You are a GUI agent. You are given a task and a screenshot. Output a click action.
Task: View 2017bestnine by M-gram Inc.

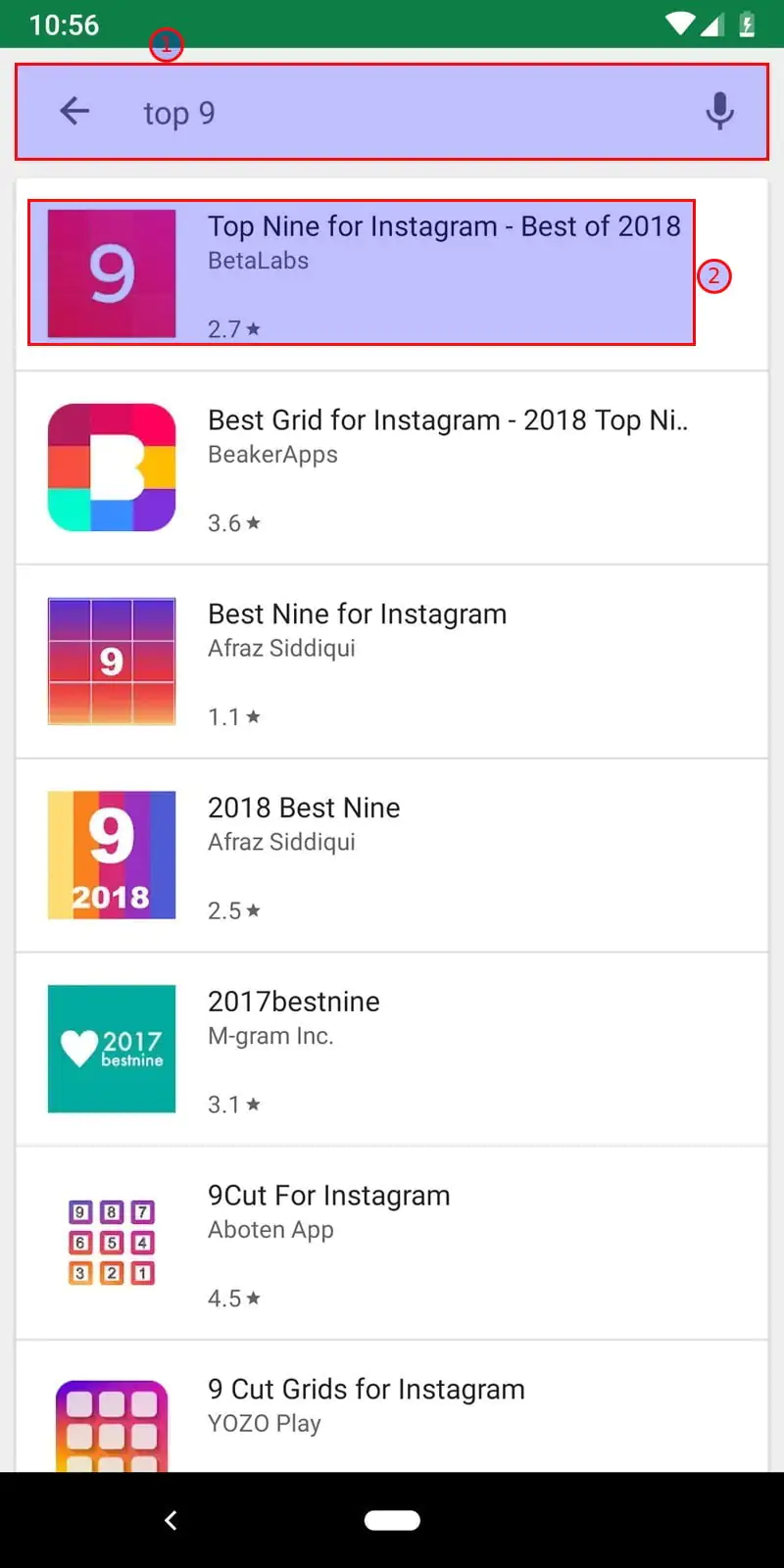pos(392,1049)
